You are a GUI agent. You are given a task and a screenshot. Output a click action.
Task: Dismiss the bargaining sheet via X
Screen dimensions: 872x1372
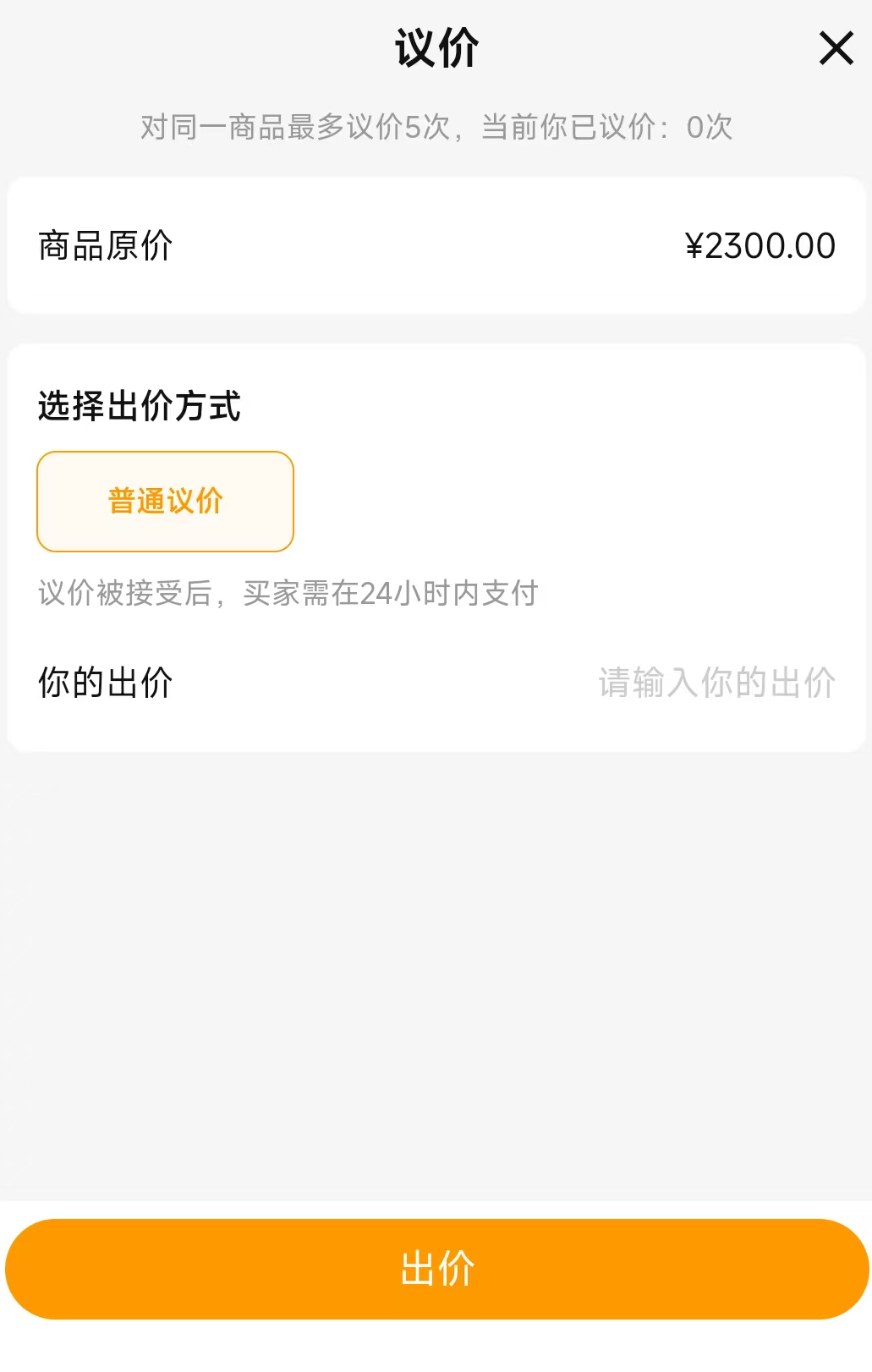[836, 48]
